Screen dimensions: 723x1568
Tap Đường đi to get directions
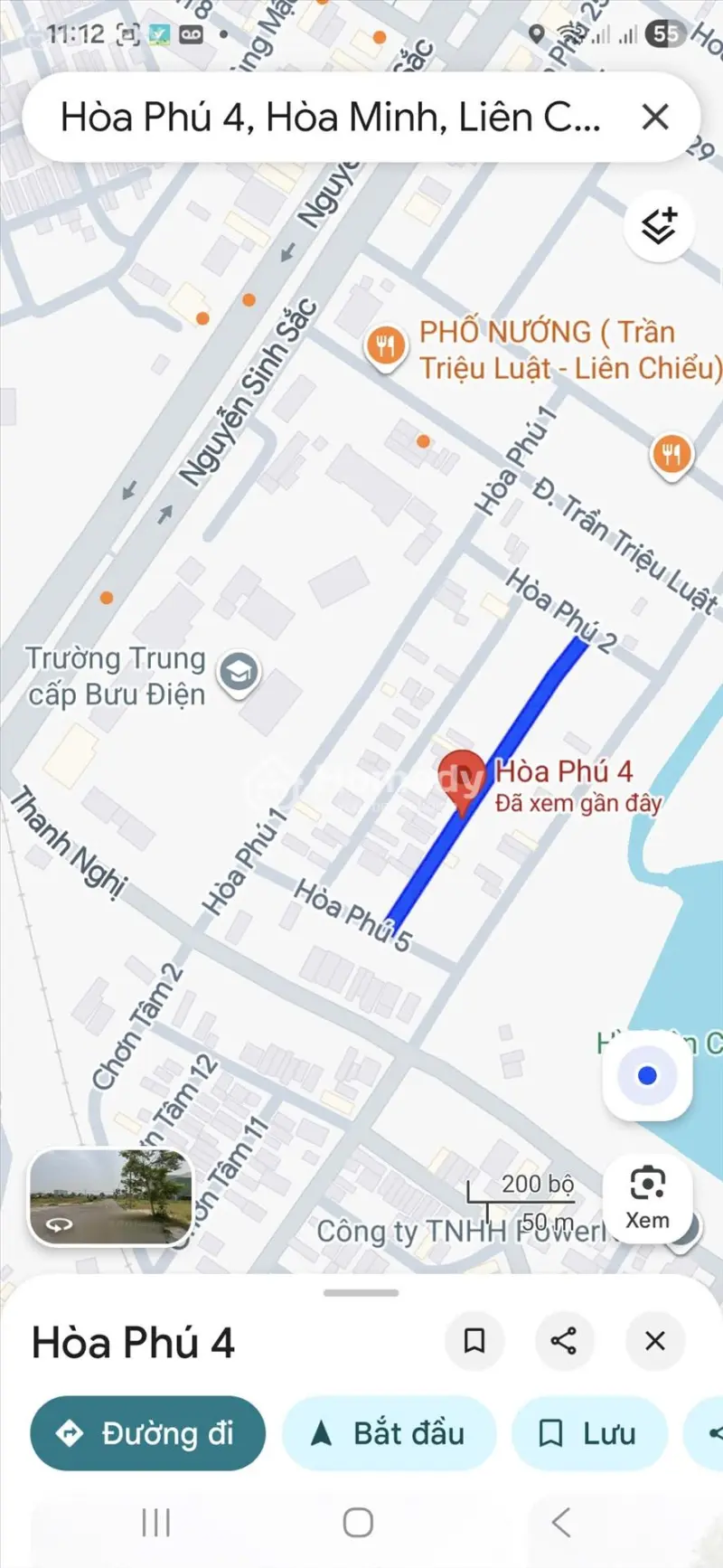coord(147,1433)
